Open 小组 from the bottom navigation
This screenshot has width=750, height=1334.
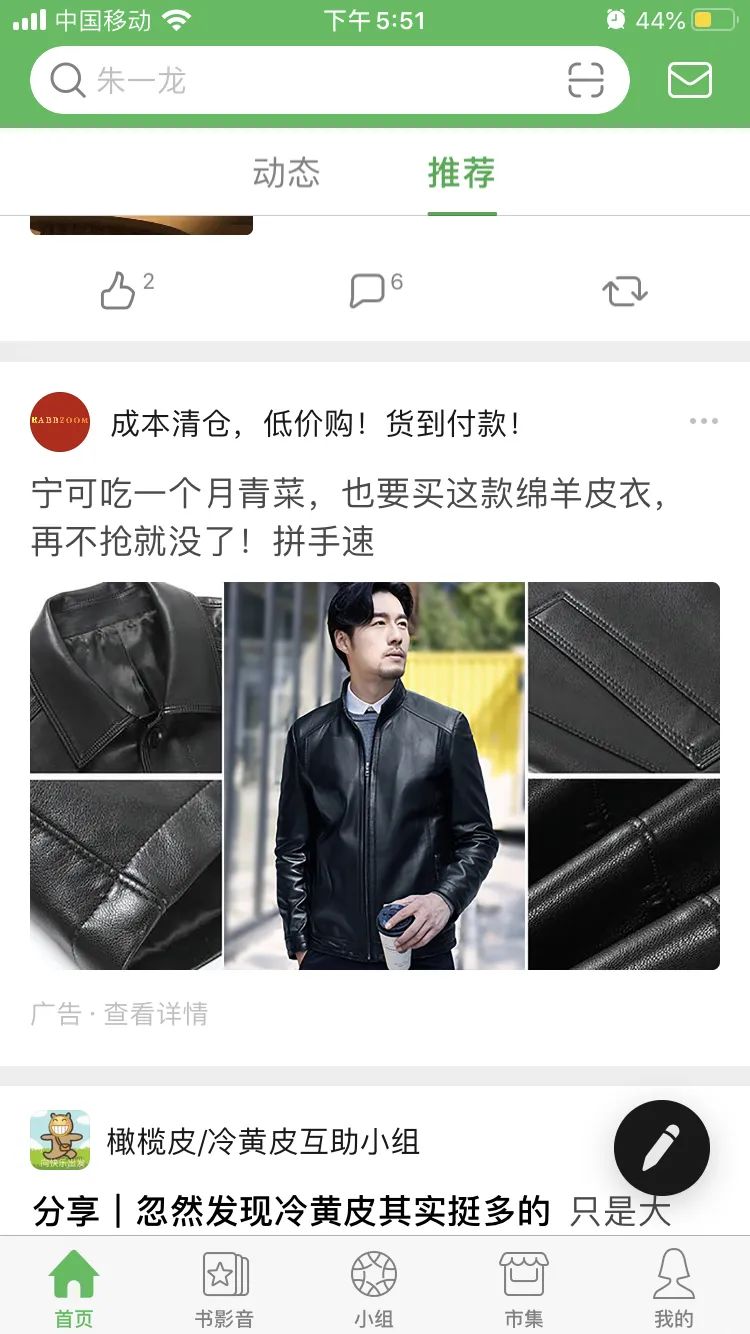(375, 1285)
